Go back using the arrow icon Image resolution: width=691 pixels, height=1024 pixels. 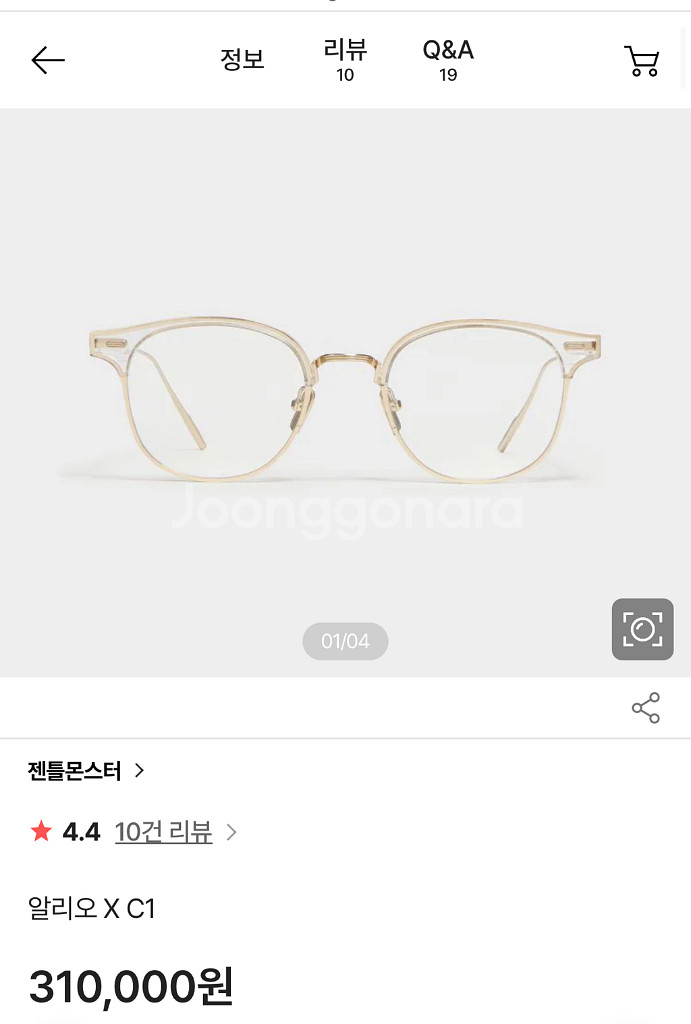coord(48,61)
